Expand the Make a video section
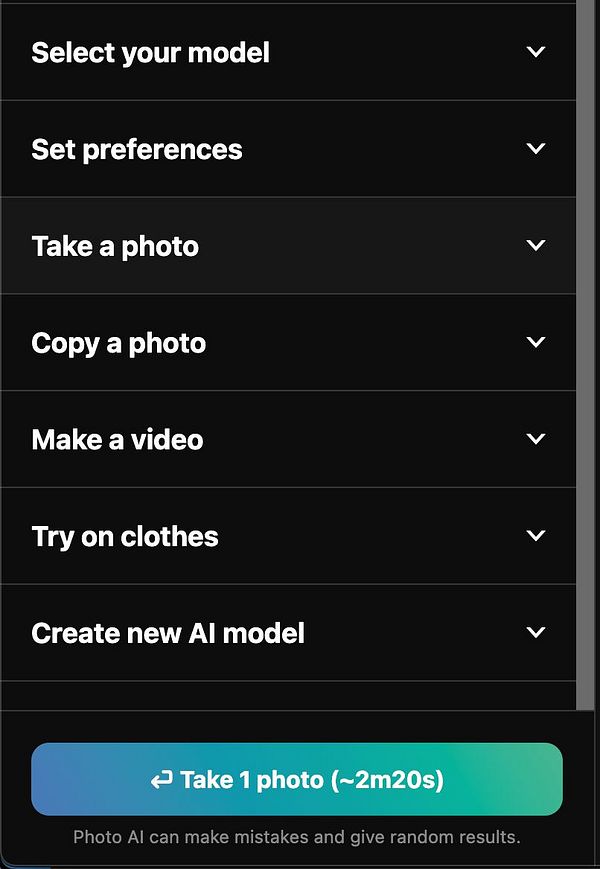Image resolution: width=600 pixels, height=869 pixels. pos(288,440)
